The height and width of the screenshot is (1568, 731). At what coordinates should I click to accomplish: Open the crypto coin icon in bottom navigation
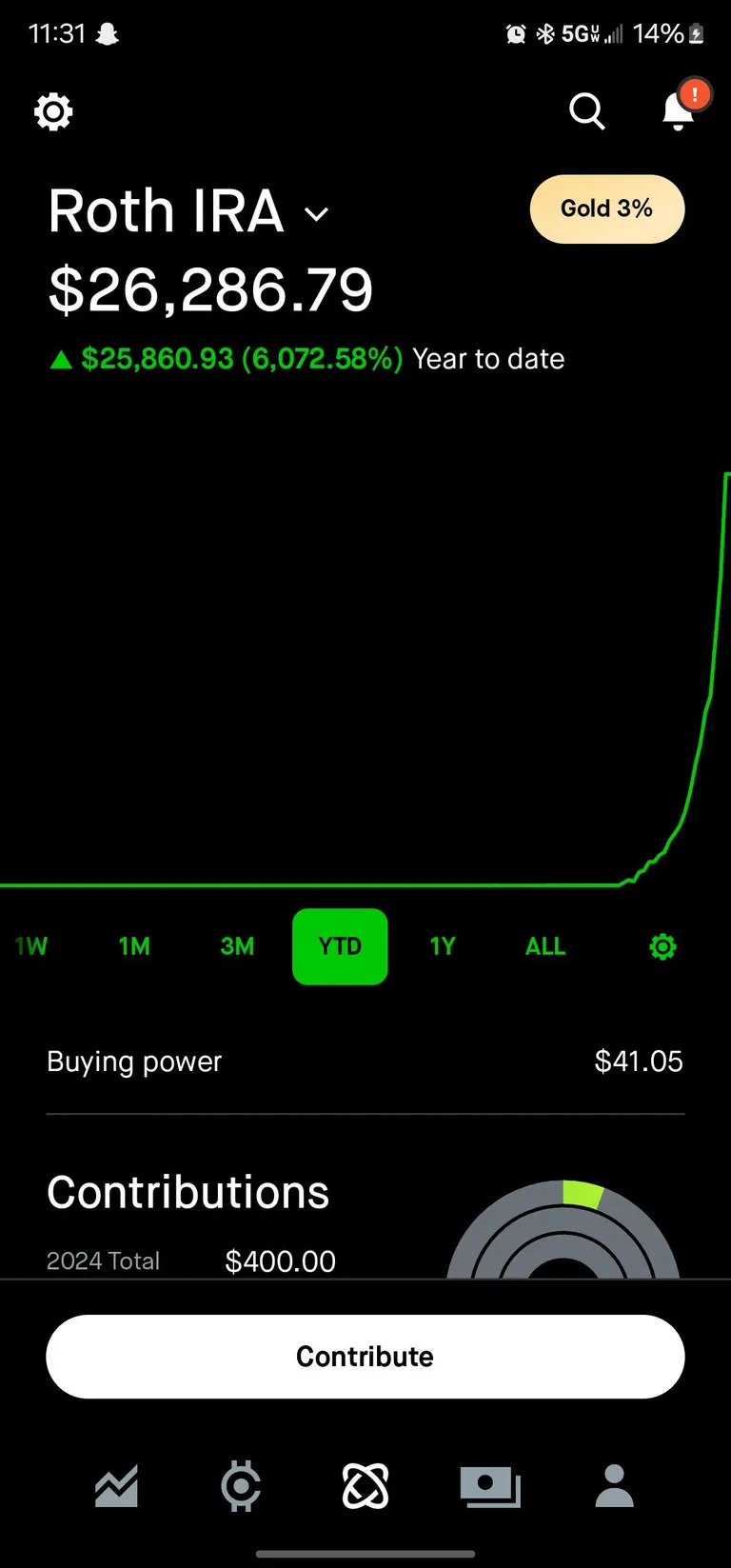[241, 1485]
